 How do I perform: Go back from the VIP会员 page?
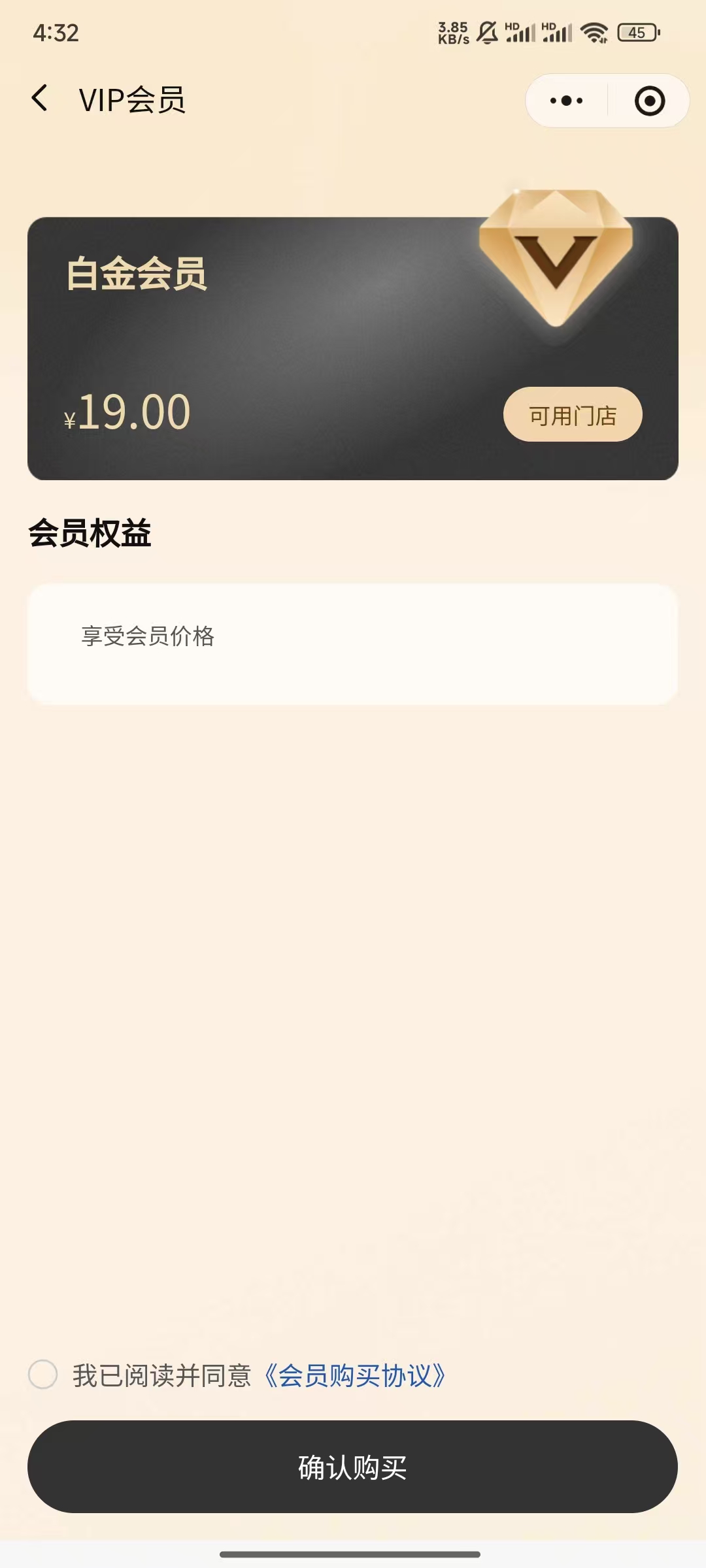[41, 99]
